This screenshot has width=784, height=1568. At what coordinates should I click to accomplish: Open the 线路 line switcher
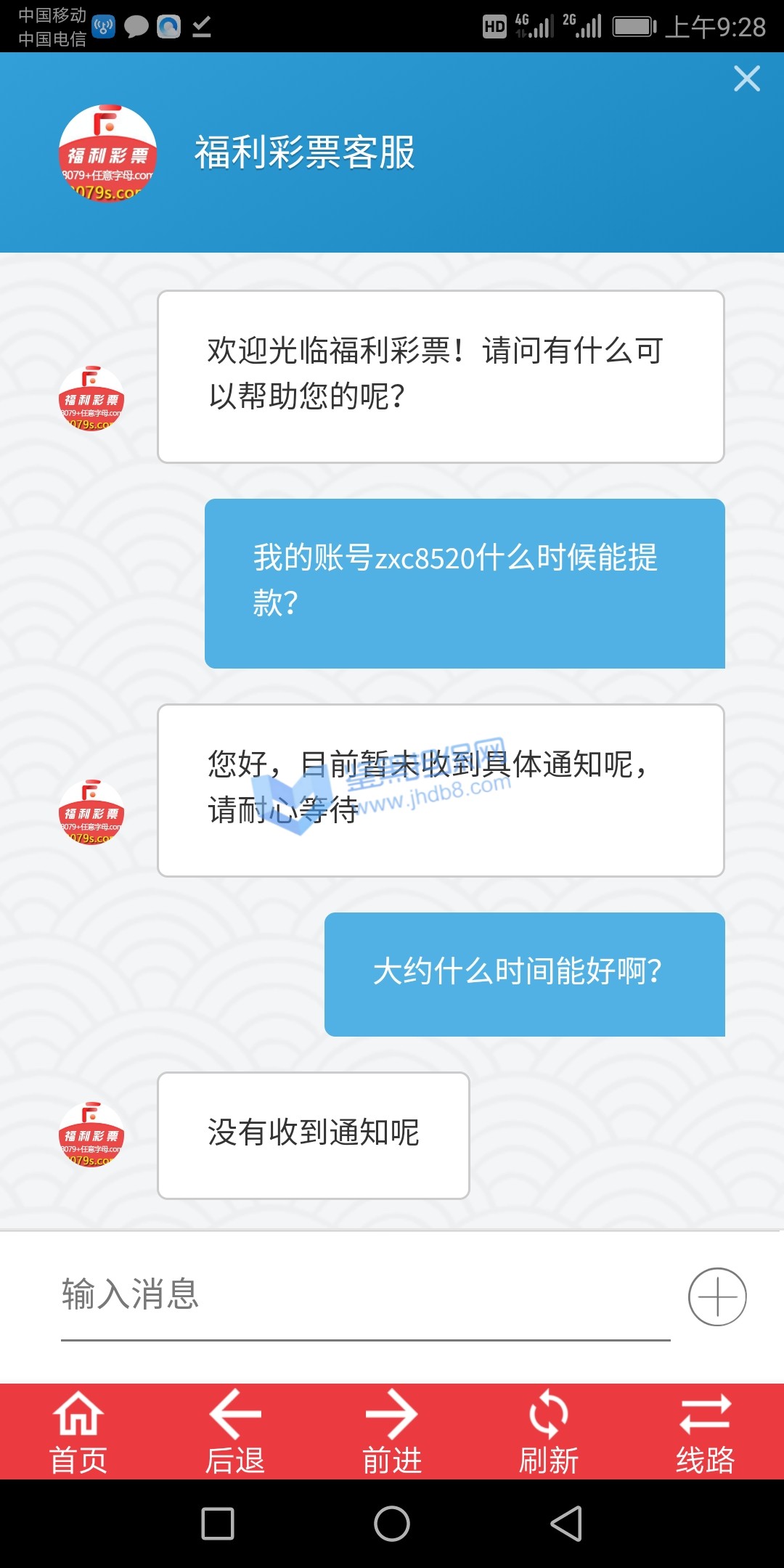pos(705,1432)
